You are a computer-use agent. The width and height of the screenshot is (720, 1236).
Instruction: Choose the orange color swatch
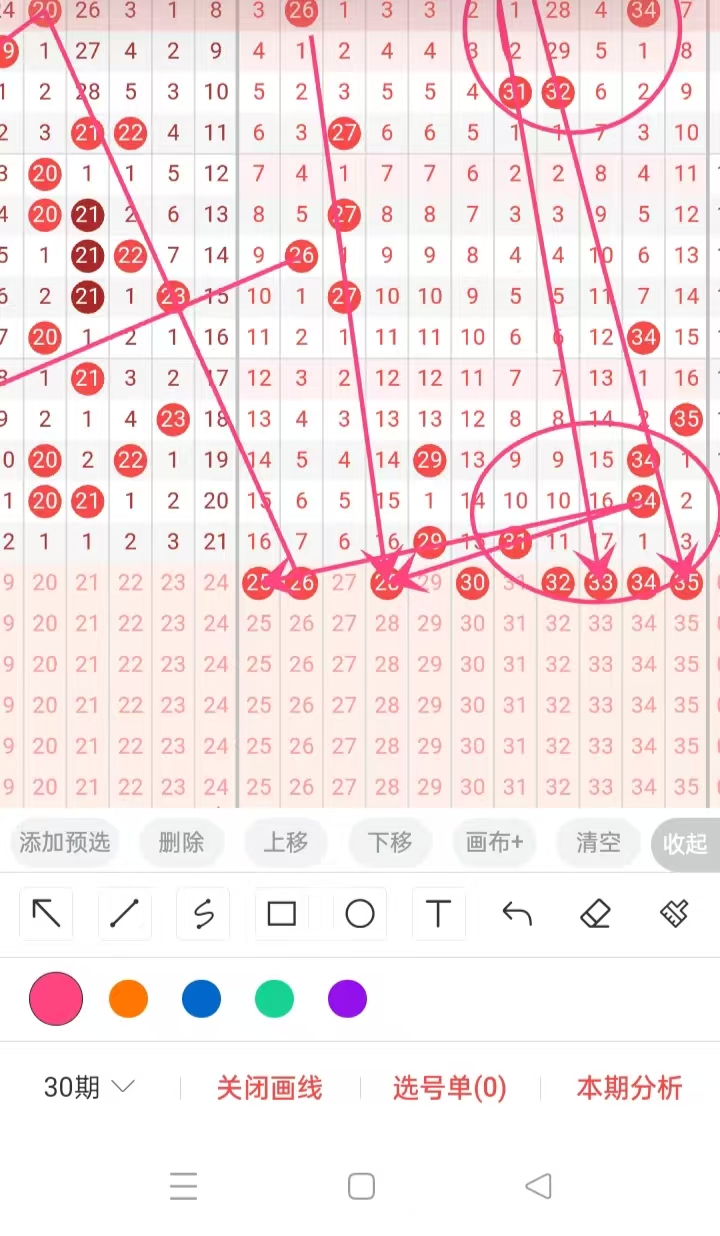pos(128,999)
